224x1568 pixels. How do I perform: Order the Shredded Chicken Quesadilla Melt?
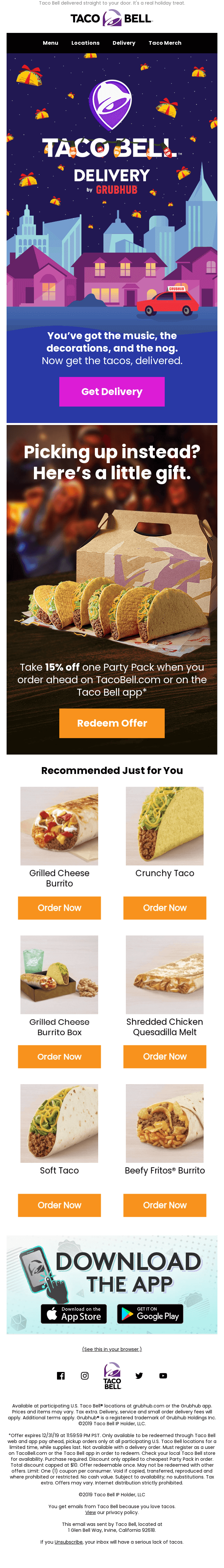tap(165, 1057)
